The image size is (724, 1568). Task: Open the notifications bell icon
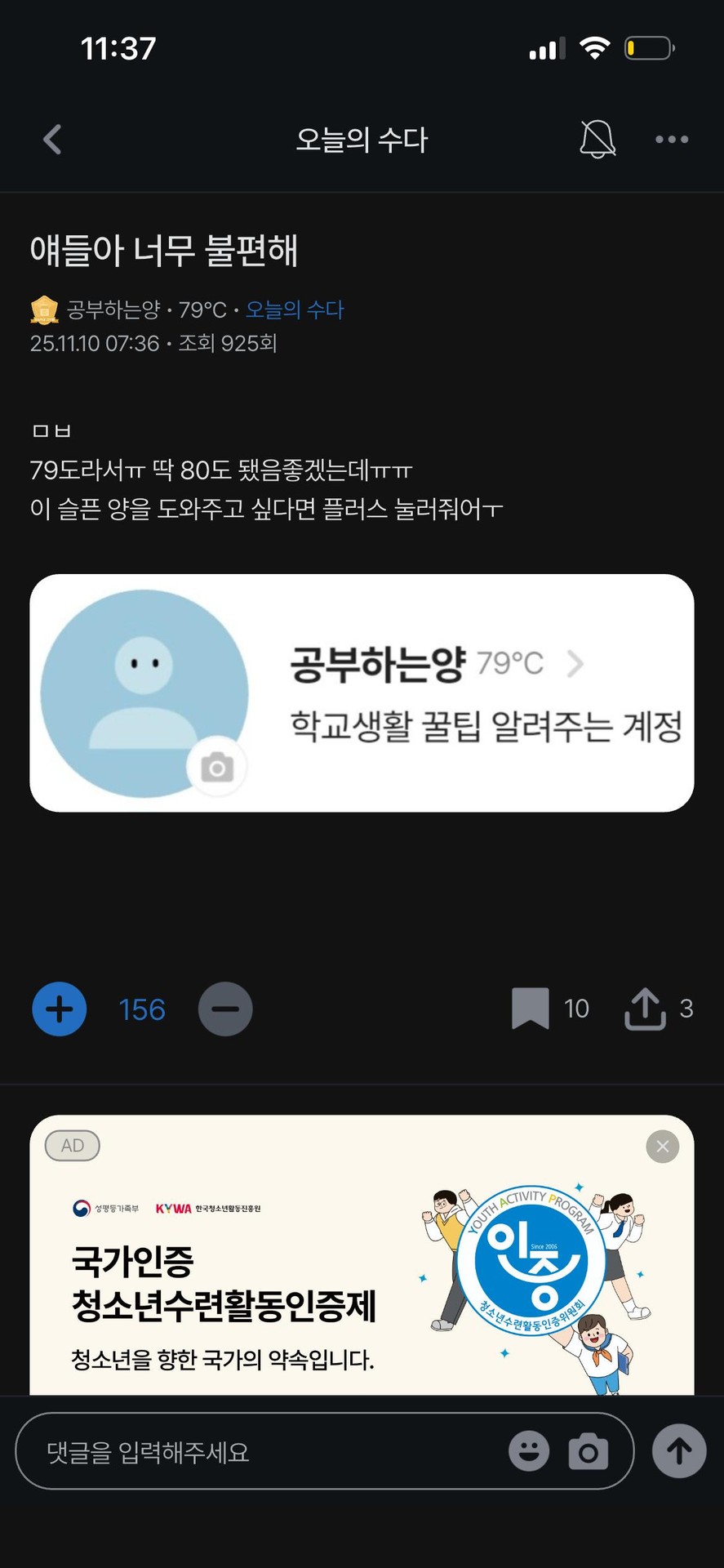(x=597, y=139)
